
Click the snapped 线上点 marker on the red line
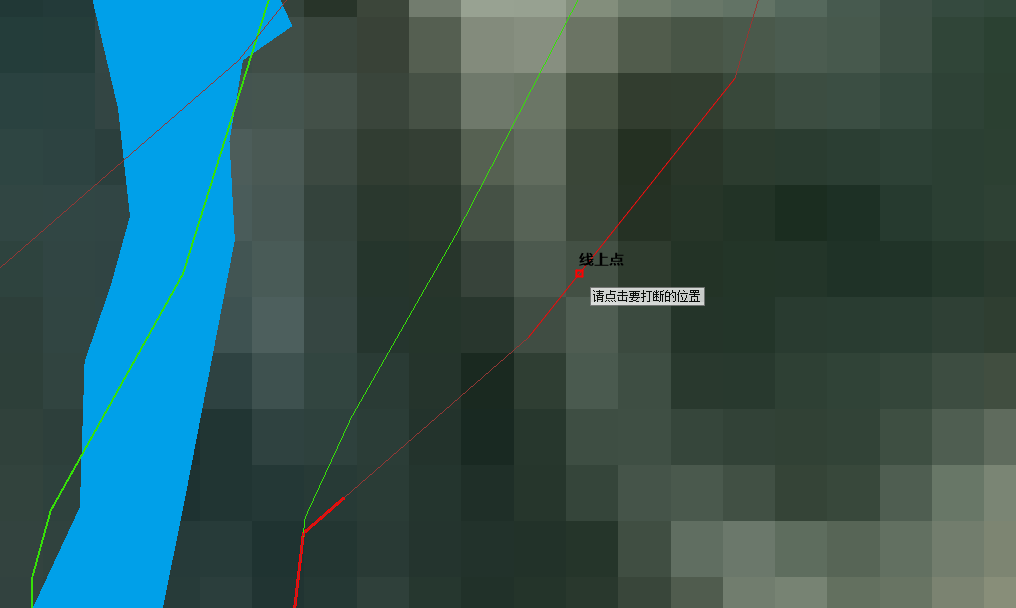[x=579, y=273]
